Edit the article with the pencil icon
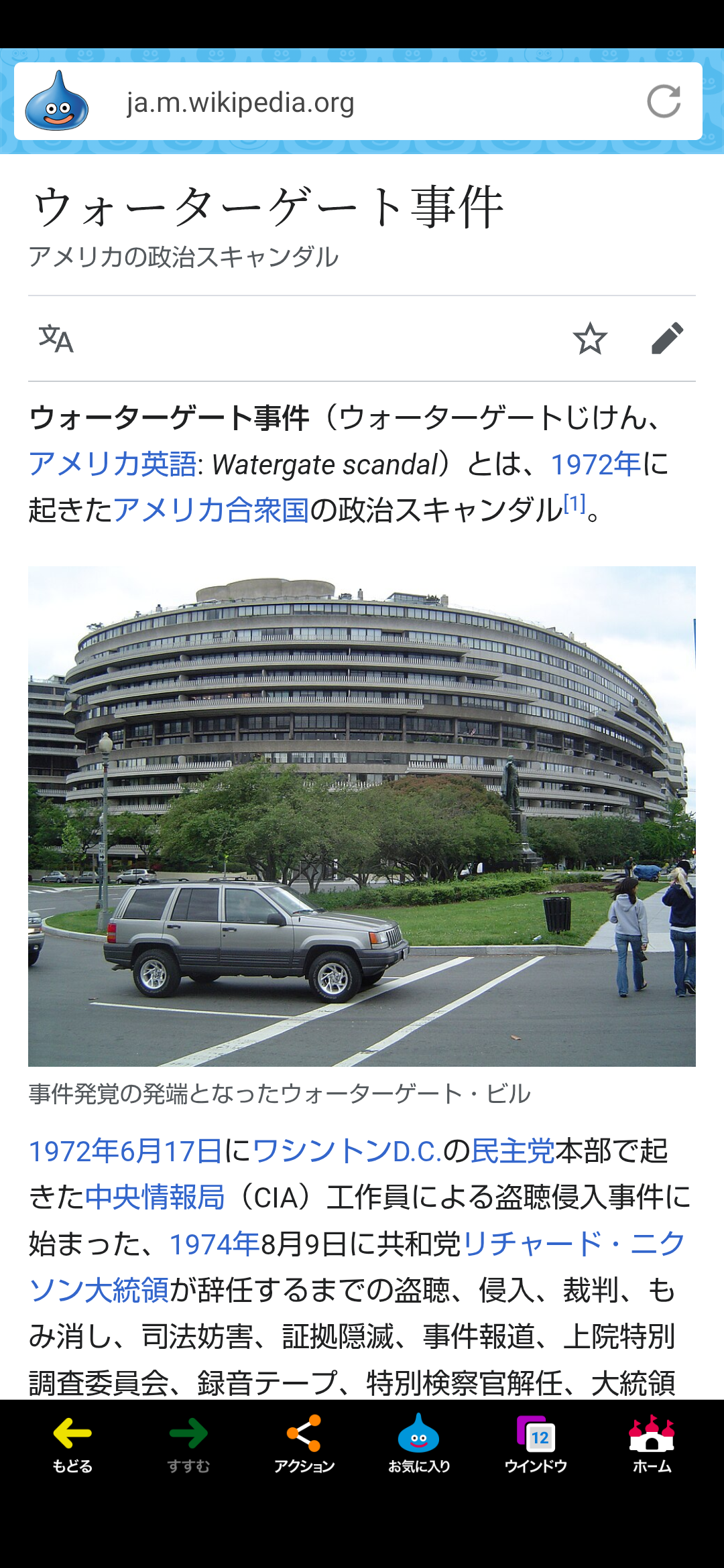Image resolution: width=724 pixels, height=1568 pixels. [x=667, y=338]
